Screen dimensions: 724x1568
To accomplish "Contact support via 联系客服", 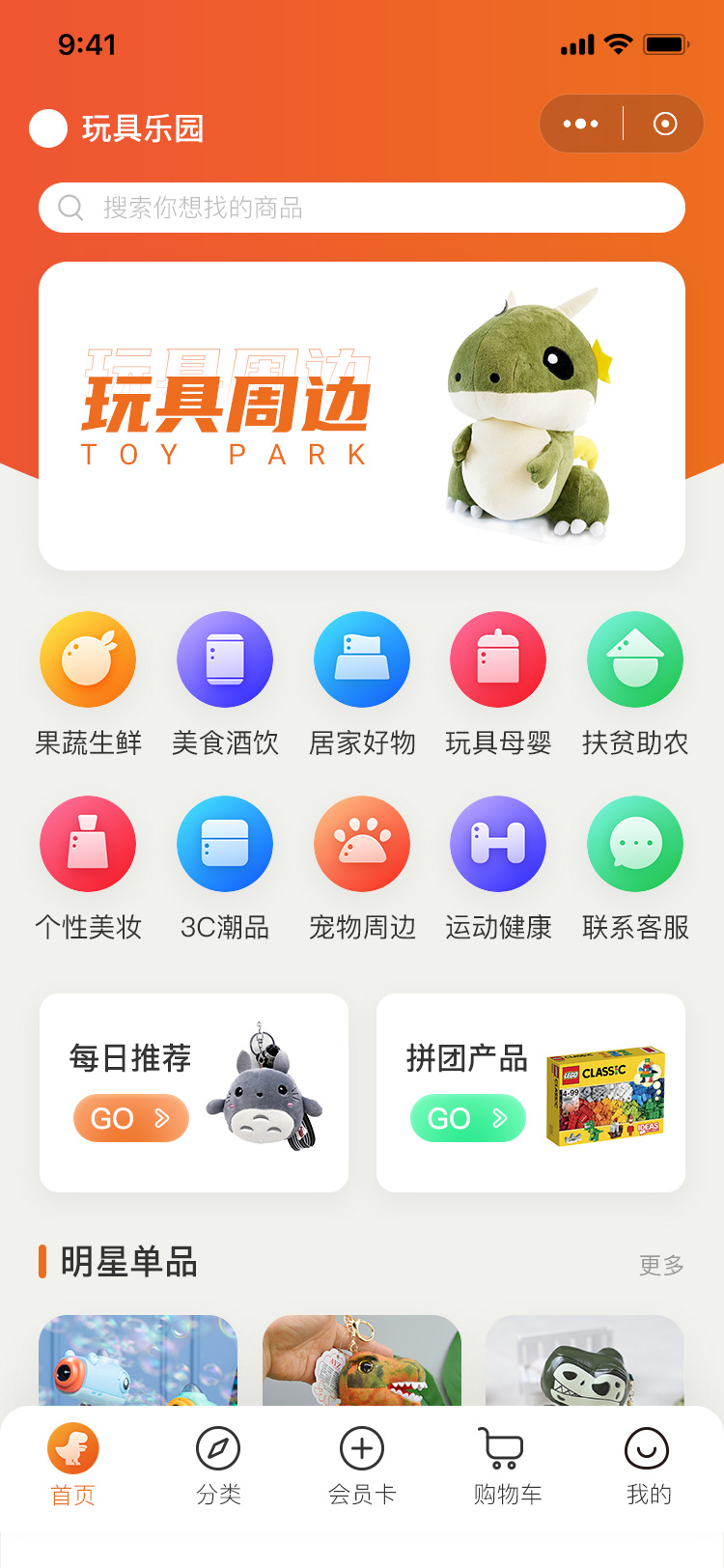I will tap(635, 845).
